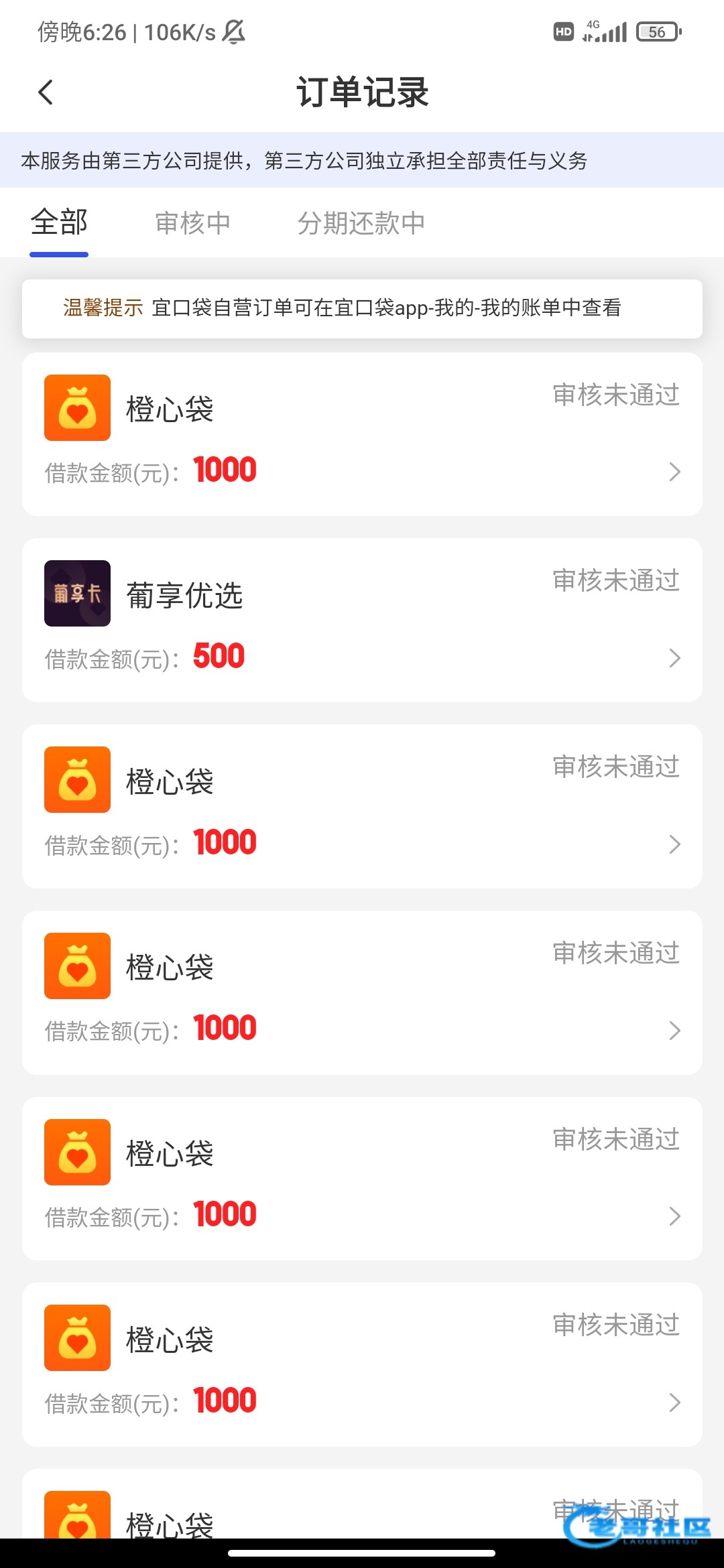Image resolution: width=724 pixels, height=1568 pixels.
Task: Show the 分期还款中 orders tab
Action: pos(361,223)
